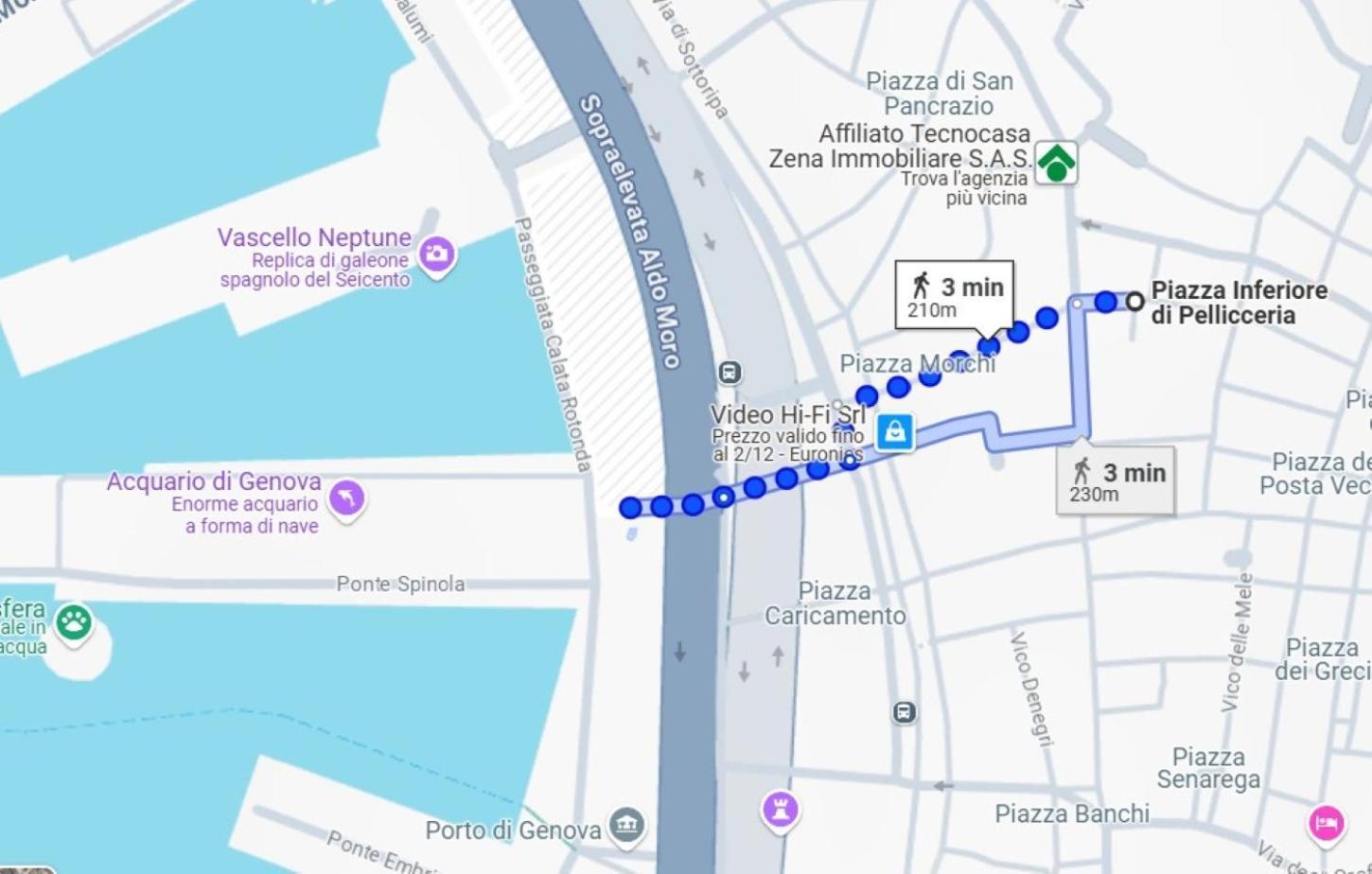Tap the Piazza Inferiore di Pellicceria destination
This screenshot has height=874, width=1372.
click(x=1135, y=302)
